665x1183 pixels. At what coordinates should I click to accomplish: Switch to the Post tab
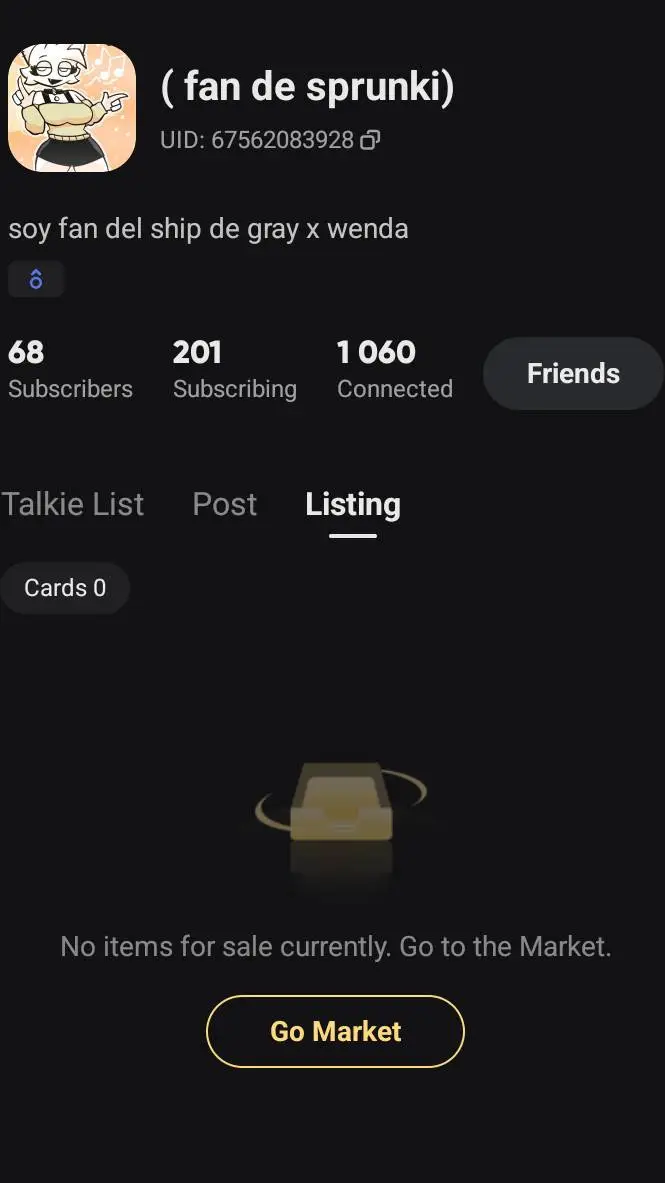(224, 504)
